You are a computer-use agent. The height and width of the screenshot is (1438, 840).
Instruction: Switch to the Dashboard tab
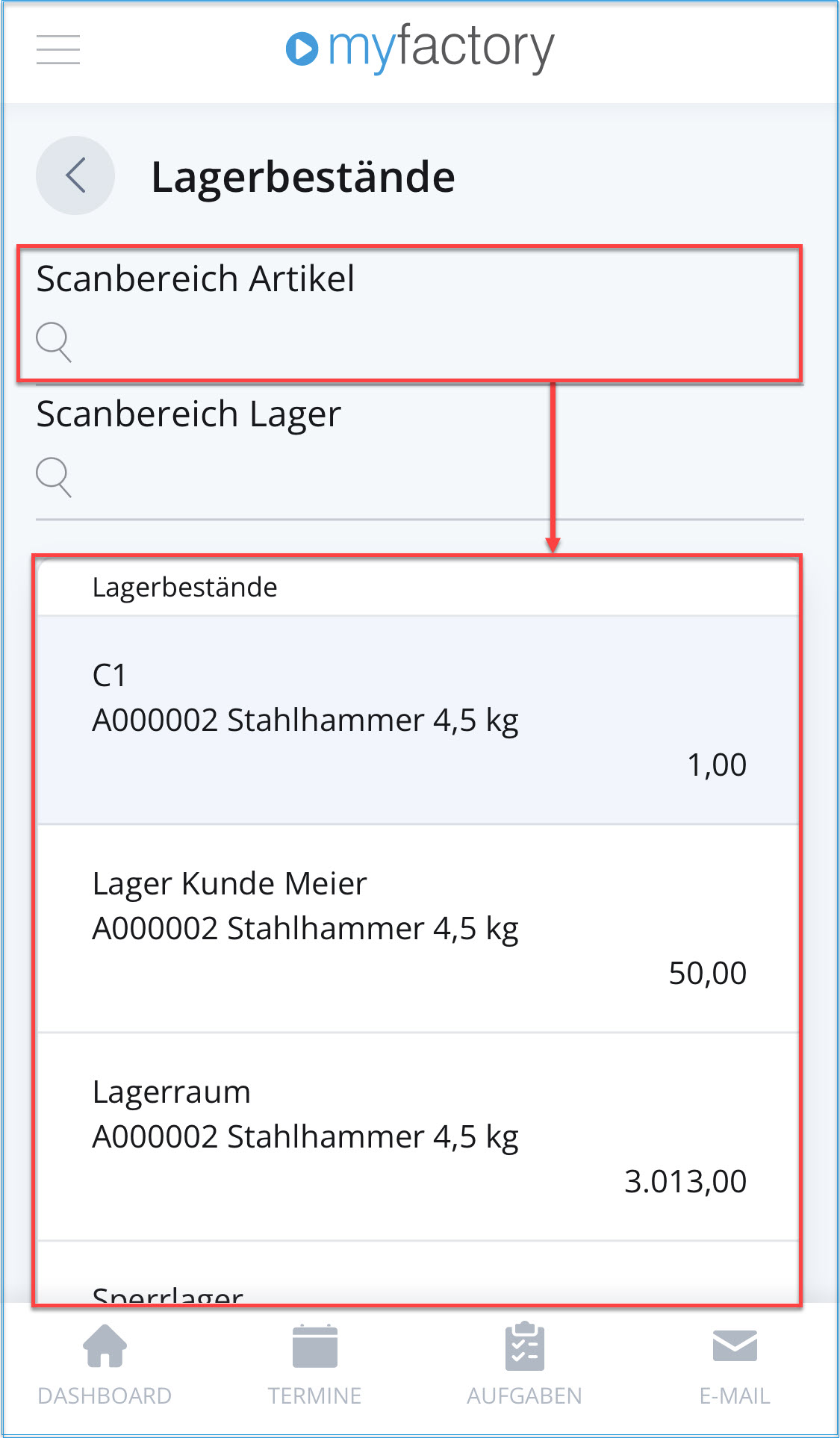[105, 1365]
